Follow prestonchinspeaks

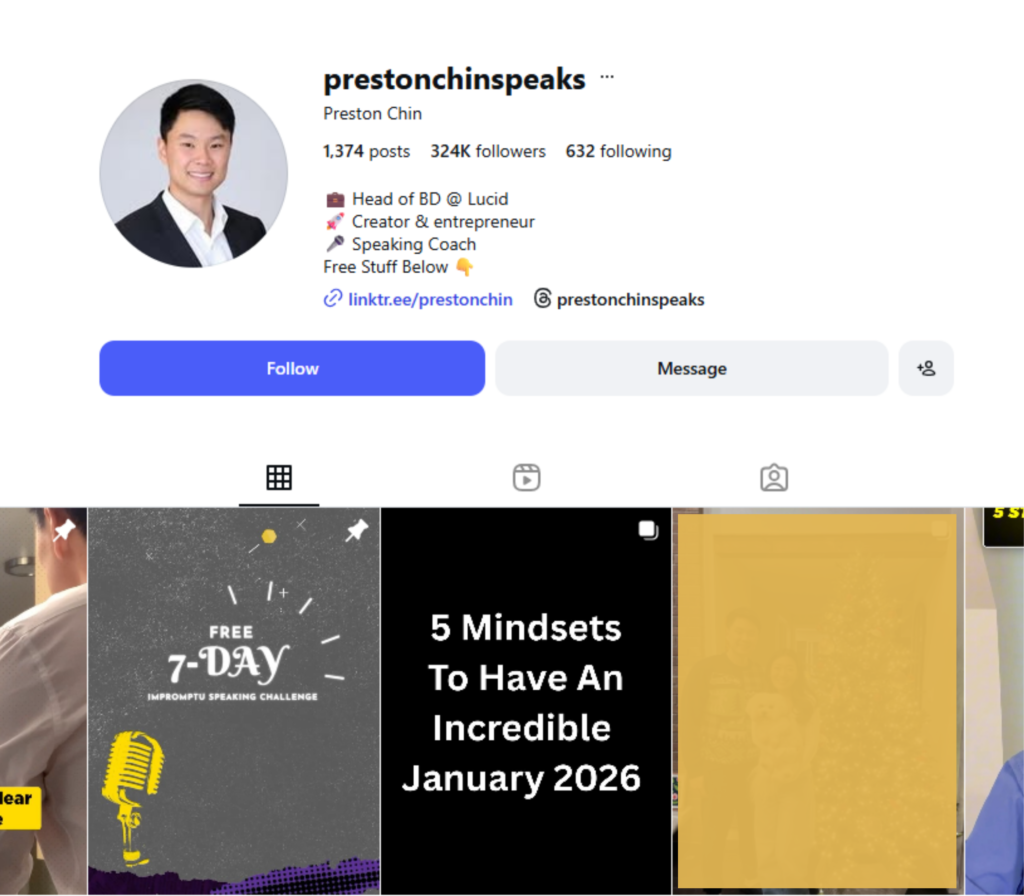click(x=292, y=368)
